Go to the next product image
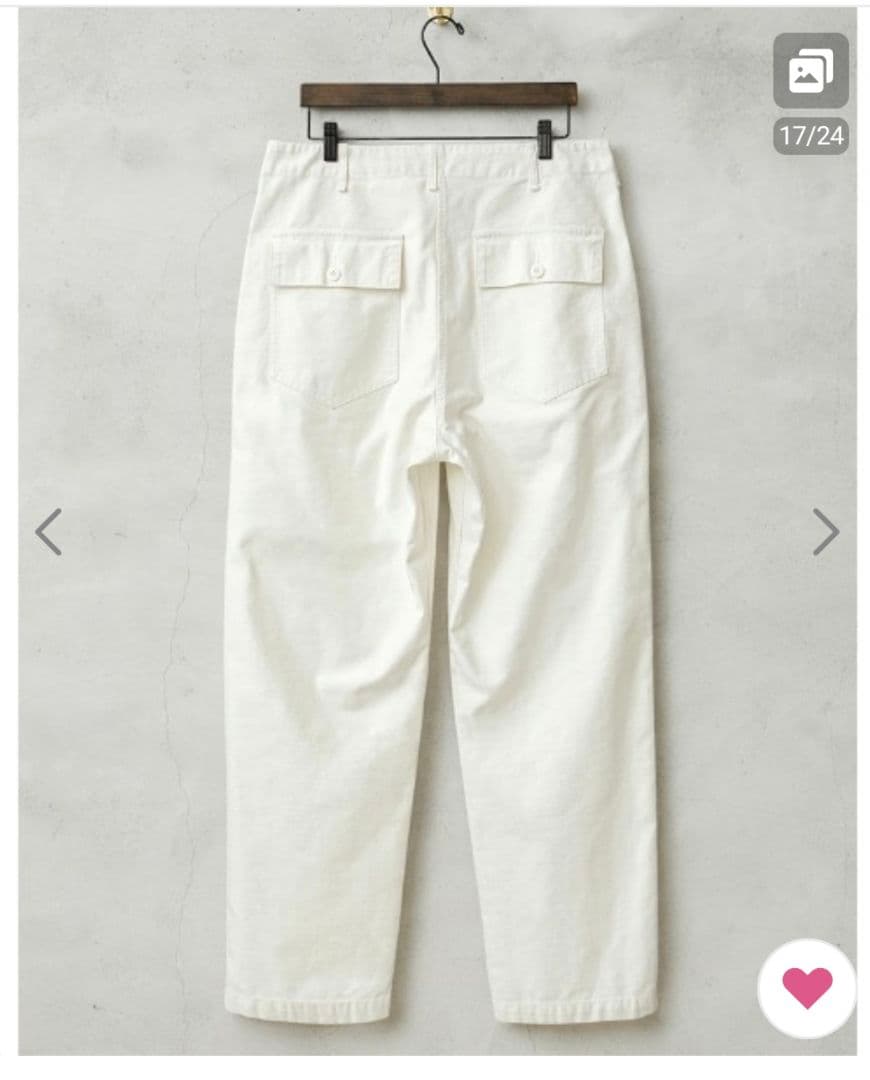This screenshot has width=870, height=1080. pos(825,532)
